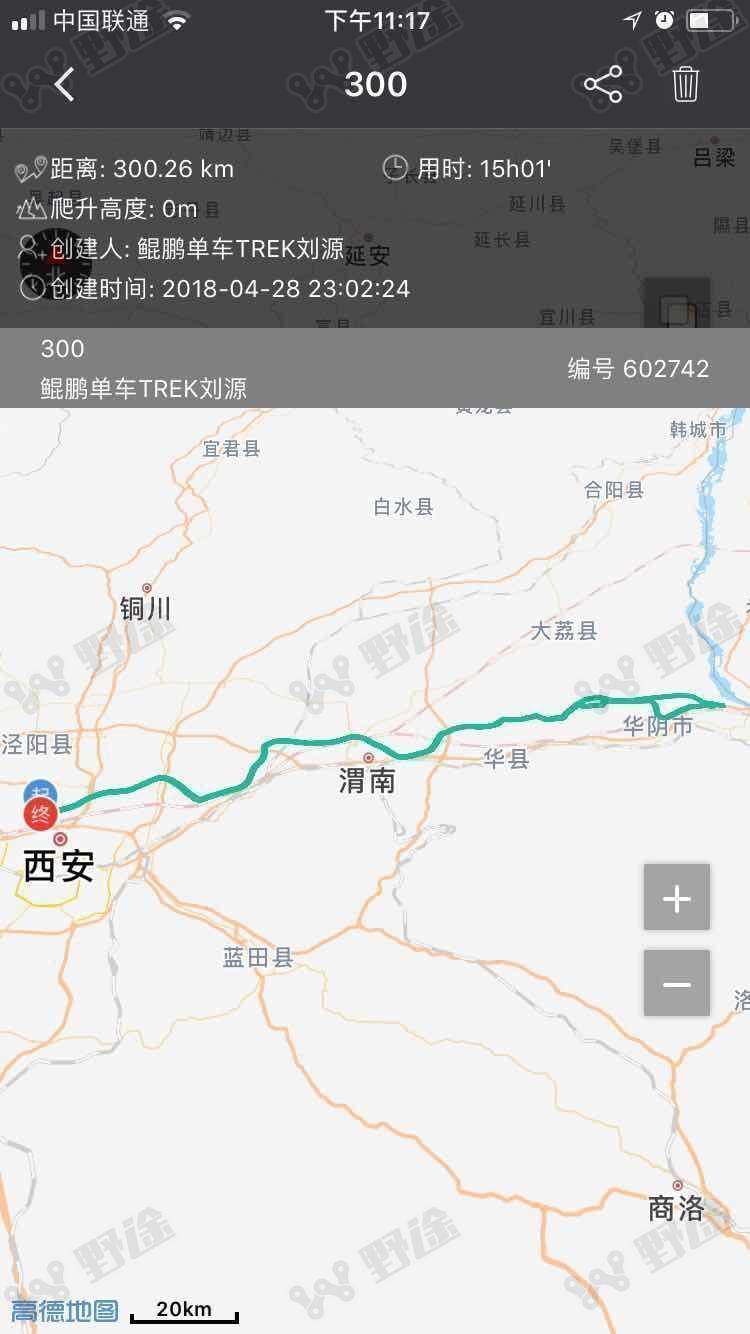Delete this route with the trash icon
750x1334 pixels.
pos(686,85)
